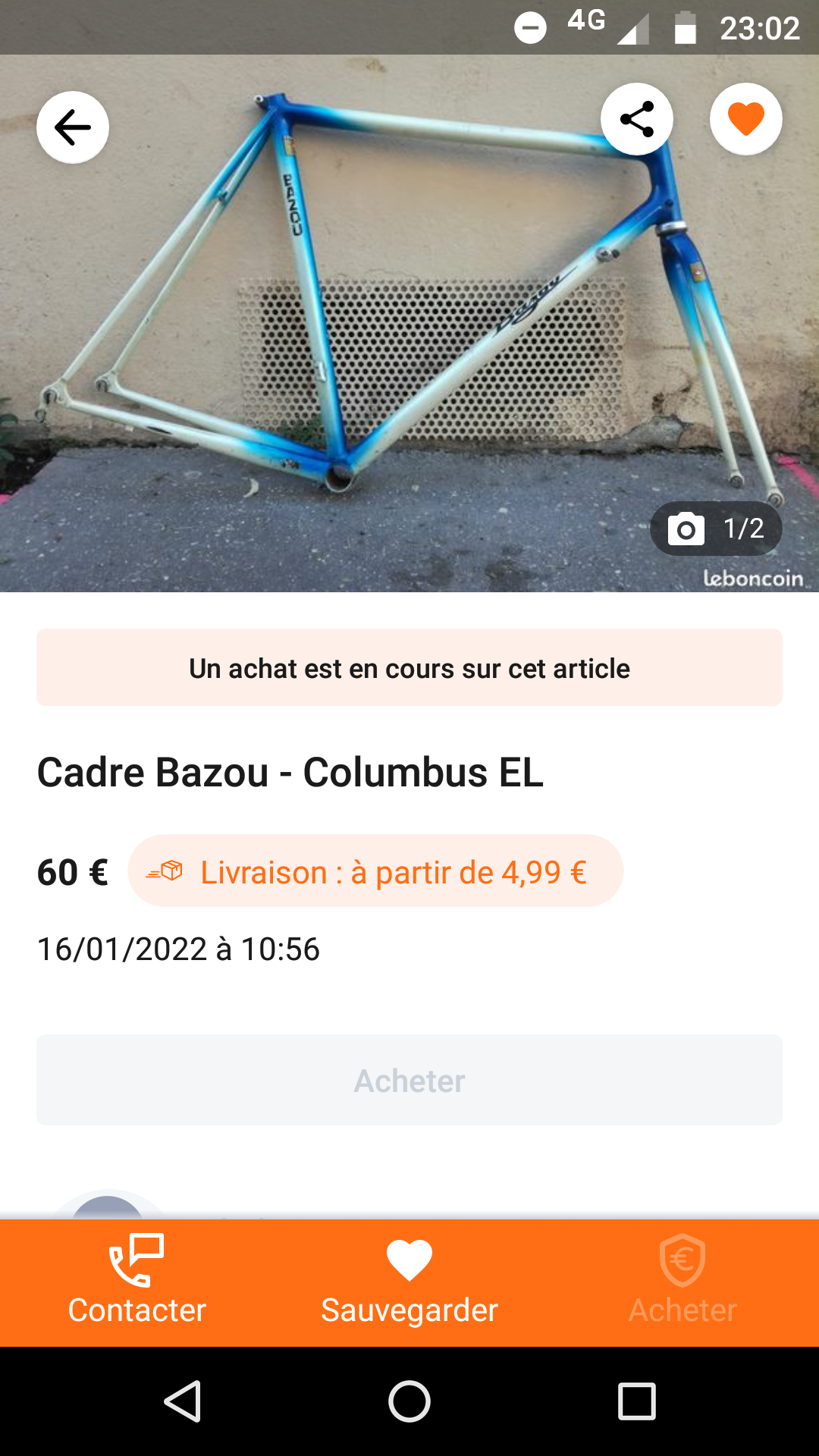The width and height of the screenshot is (819, 1456).
Task: Open the delivery info chip from 4,99 €
Action: click(375, 871)
